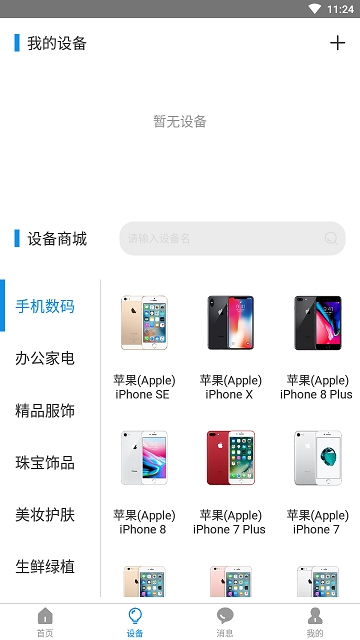
Task: Open the iPhone SE product
Action: pos(144,347)
